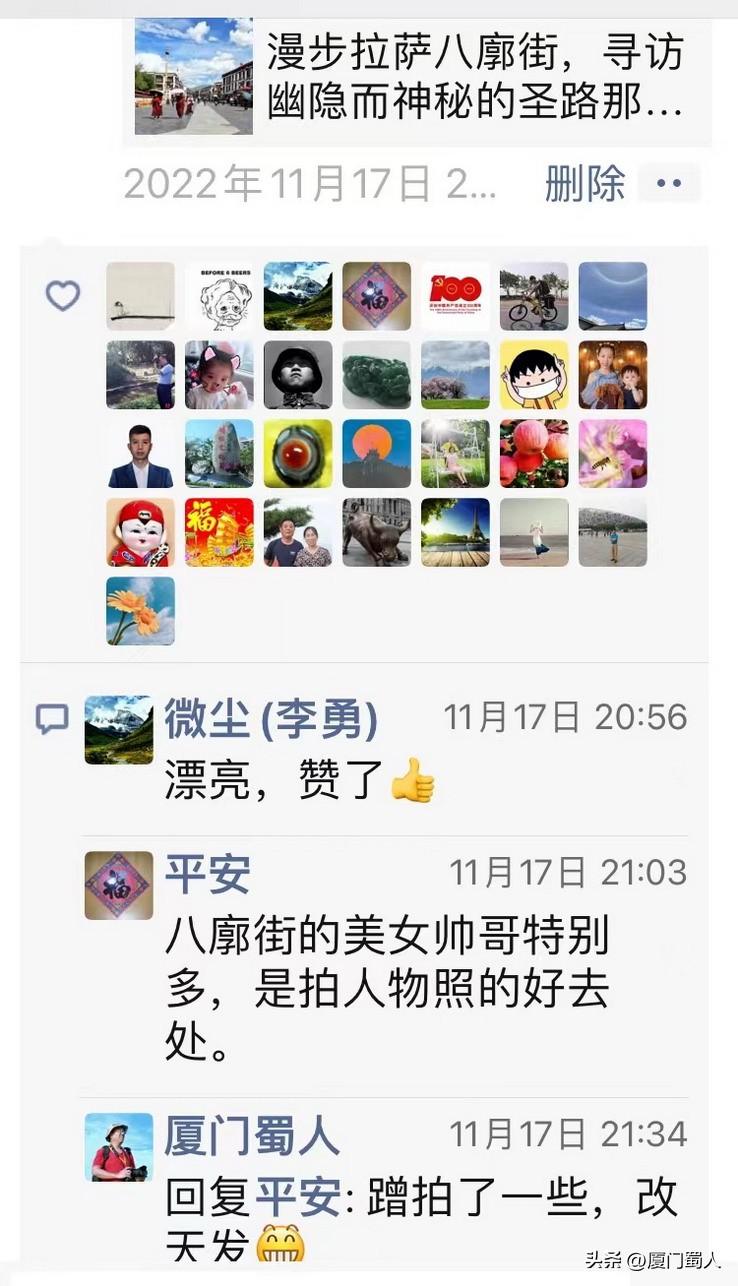The width and height of the screenshot is (738, 1286).
Task: Open 微尘 (李勇)'s profile from his name
Action: point(271,720)
